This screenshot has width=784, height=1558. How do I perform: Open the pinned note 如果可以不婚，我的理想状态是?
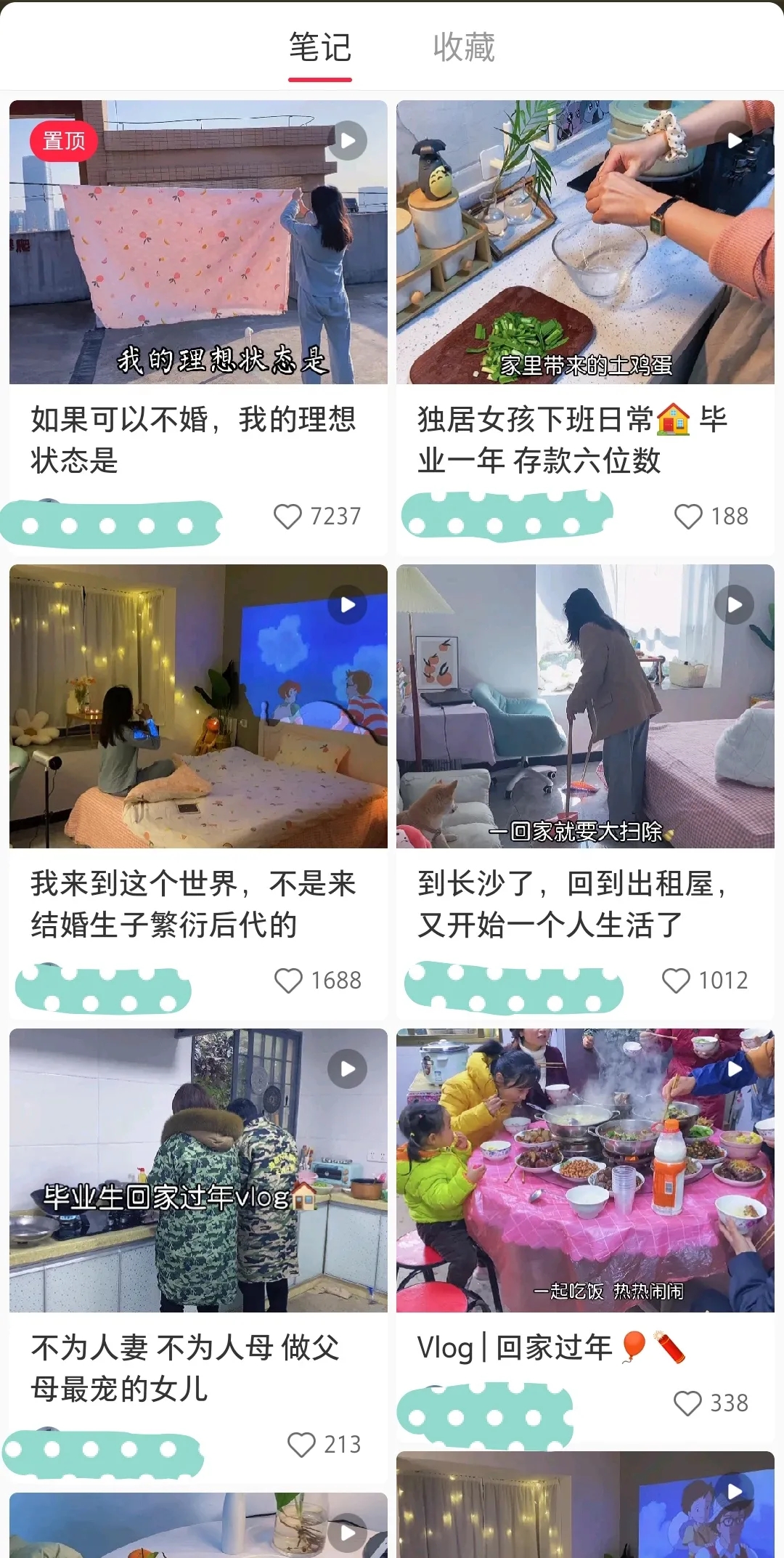pyautogui.click(x=198, y=243)
